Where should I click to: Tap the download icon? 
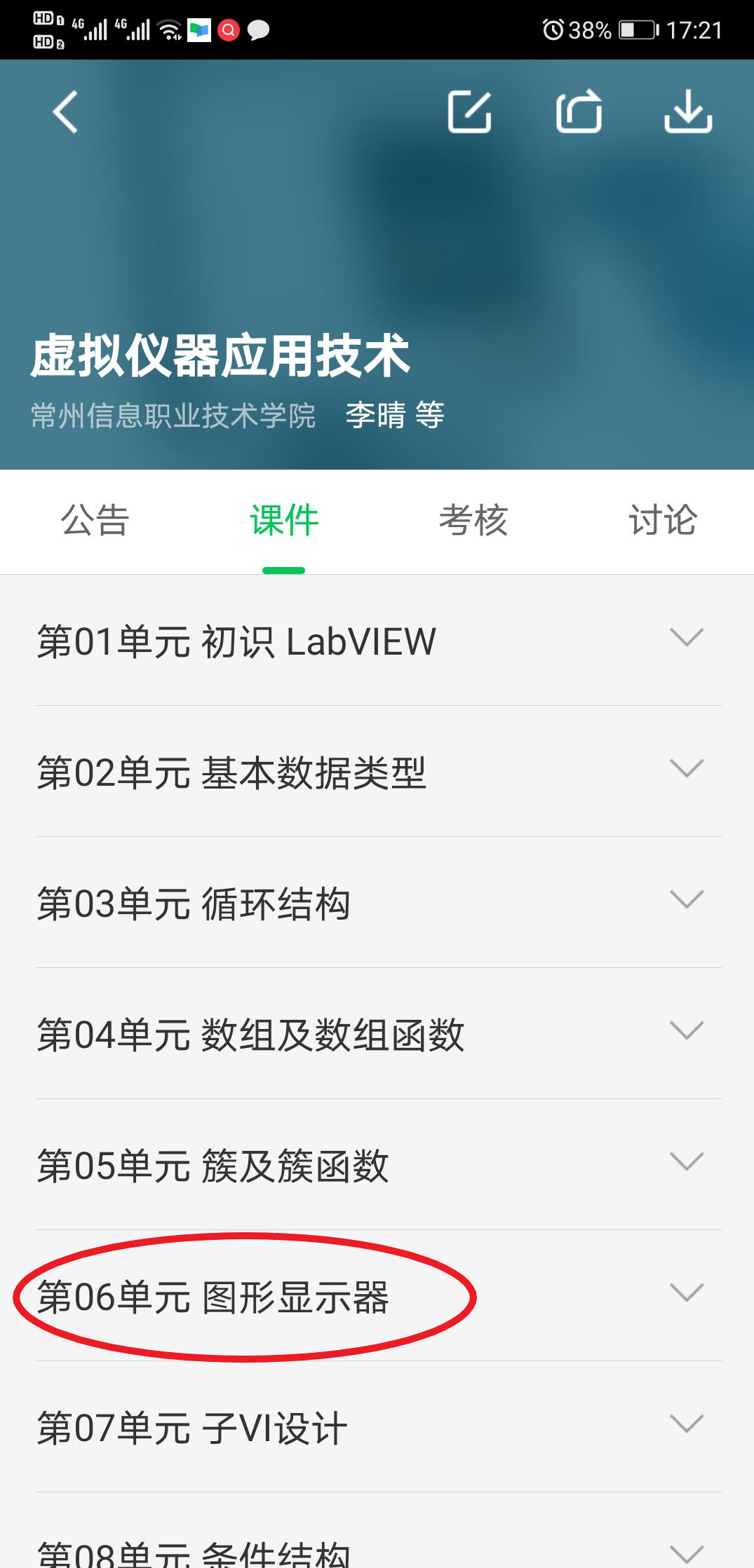click(x=688, y=112)
